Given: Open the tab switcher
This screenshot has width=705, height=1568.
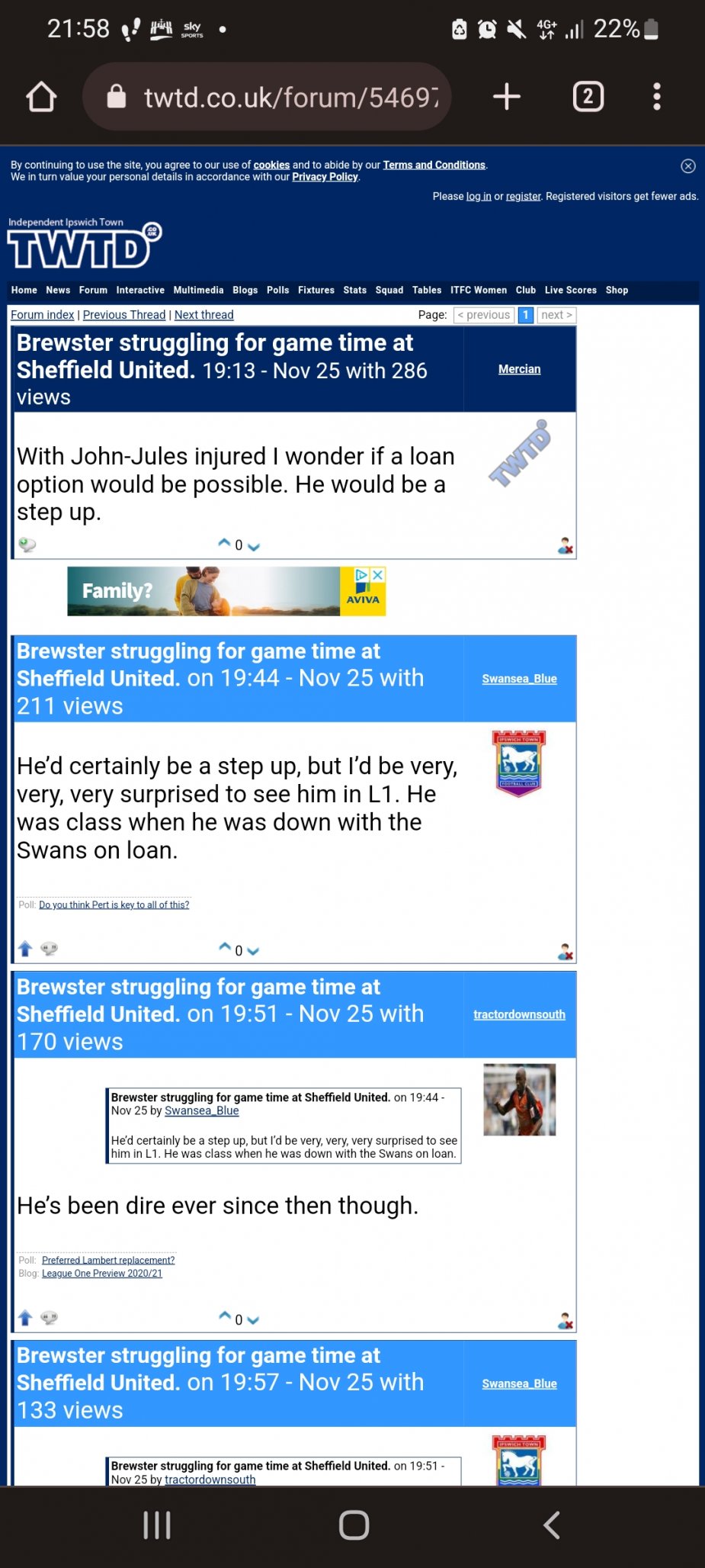Looking at the screenshot, I should coord(588,97).
